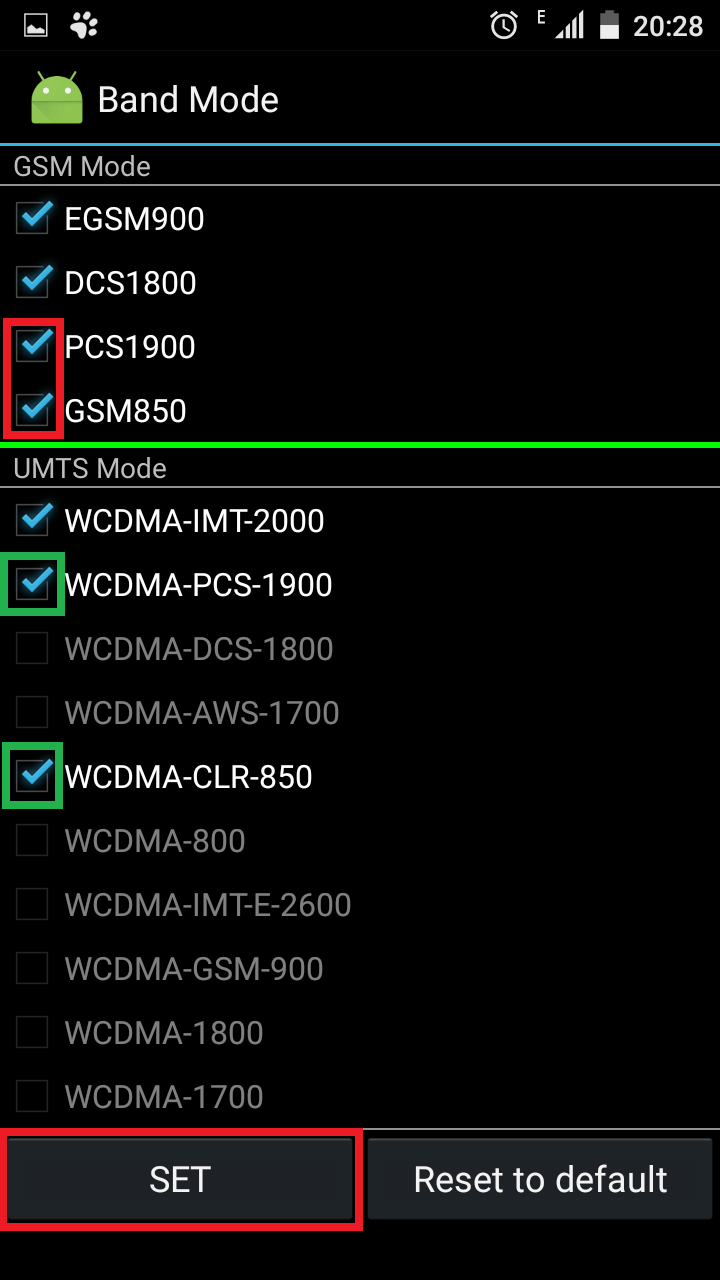The height and width of the screenshot is (1280, 720).
Task: Uncheck WCDMA-IMT-2000
Action: tap(33, 520)
